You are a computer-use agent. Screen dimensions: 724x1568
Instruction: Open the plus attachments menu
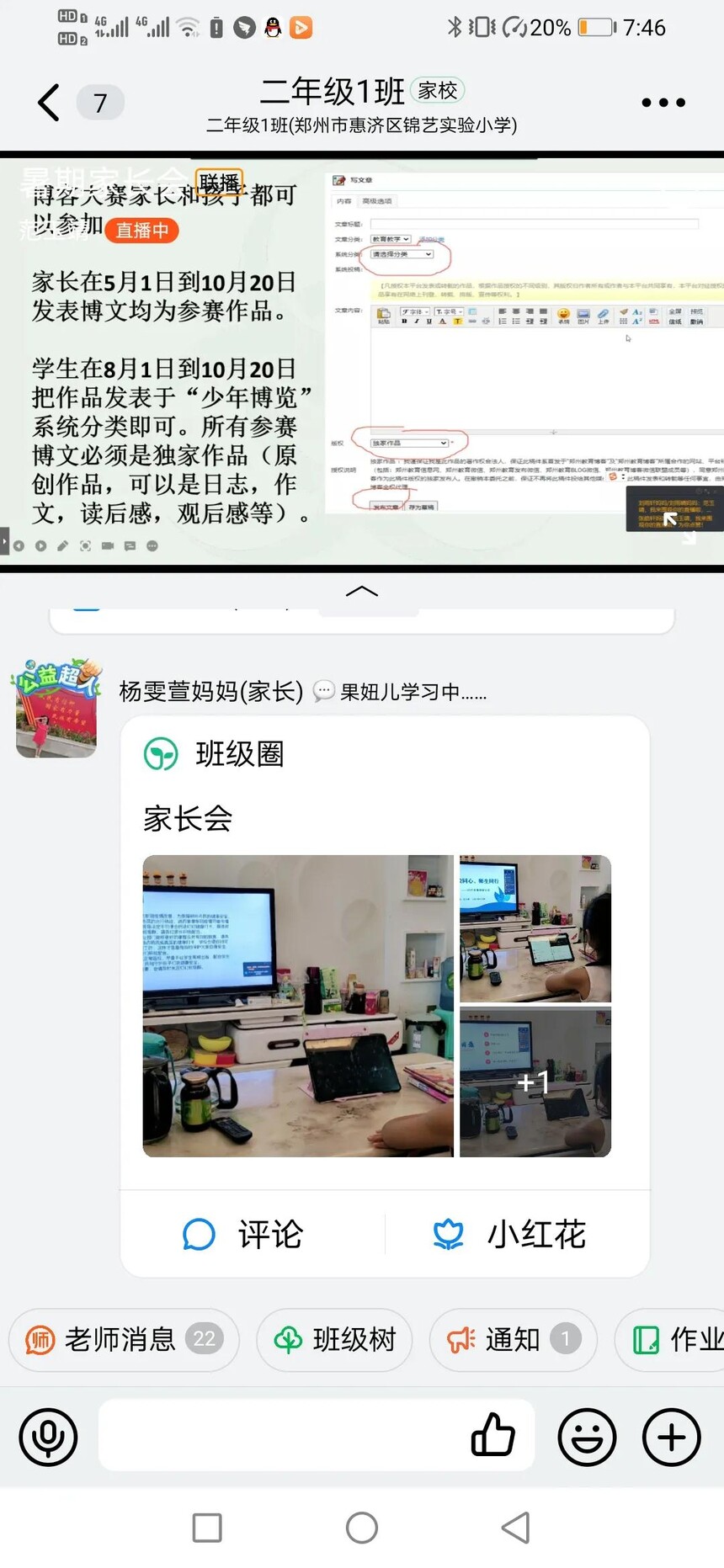[671, 1437]
